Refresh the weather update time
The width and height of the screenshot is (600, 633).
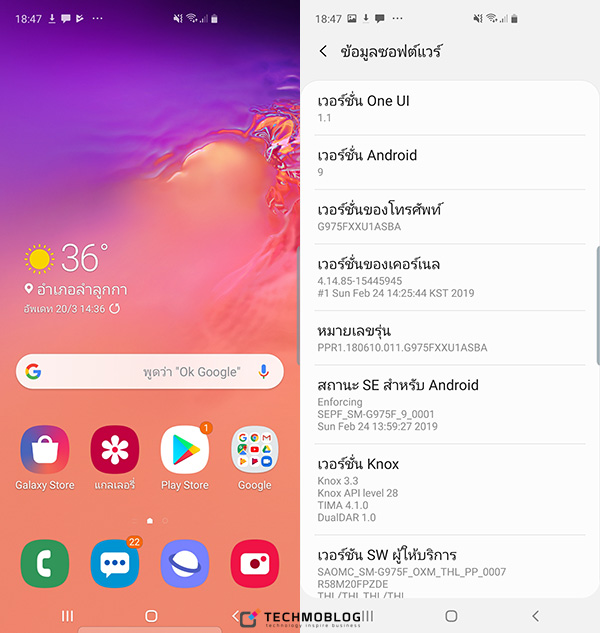pos(114,308)
